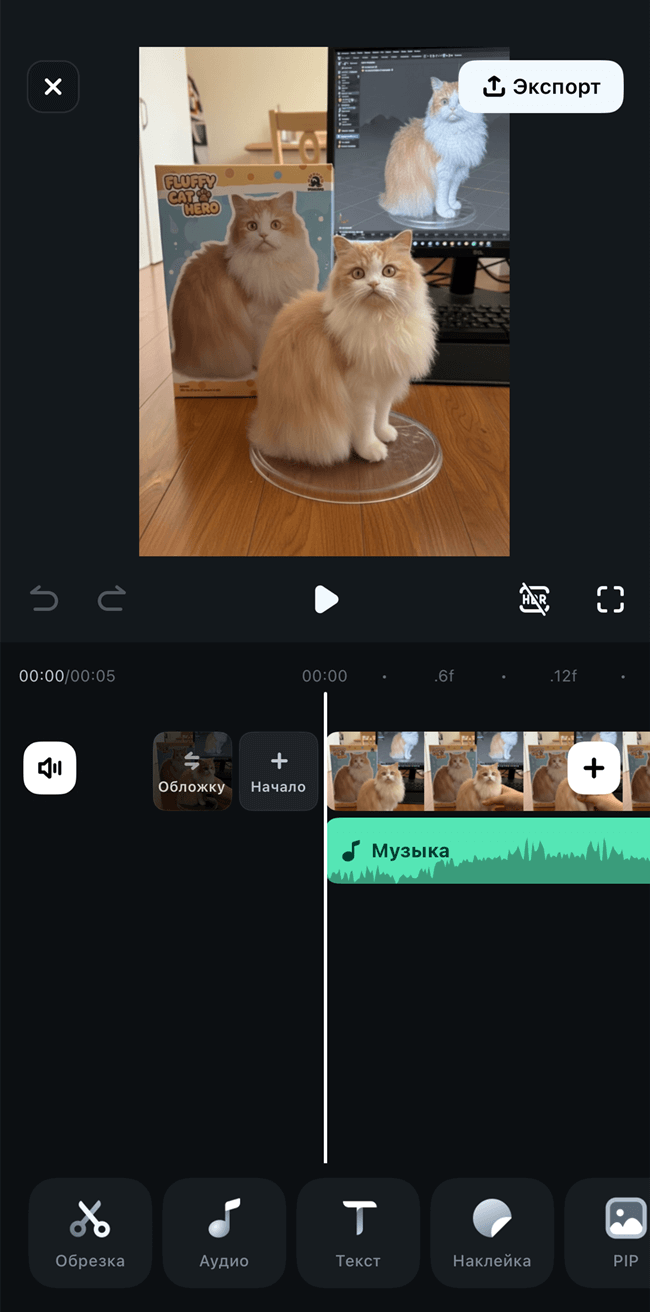This screenshot has width=650, height=1312.
Task: Select the Музыка audio track
Action: click(x=480, y=851)
